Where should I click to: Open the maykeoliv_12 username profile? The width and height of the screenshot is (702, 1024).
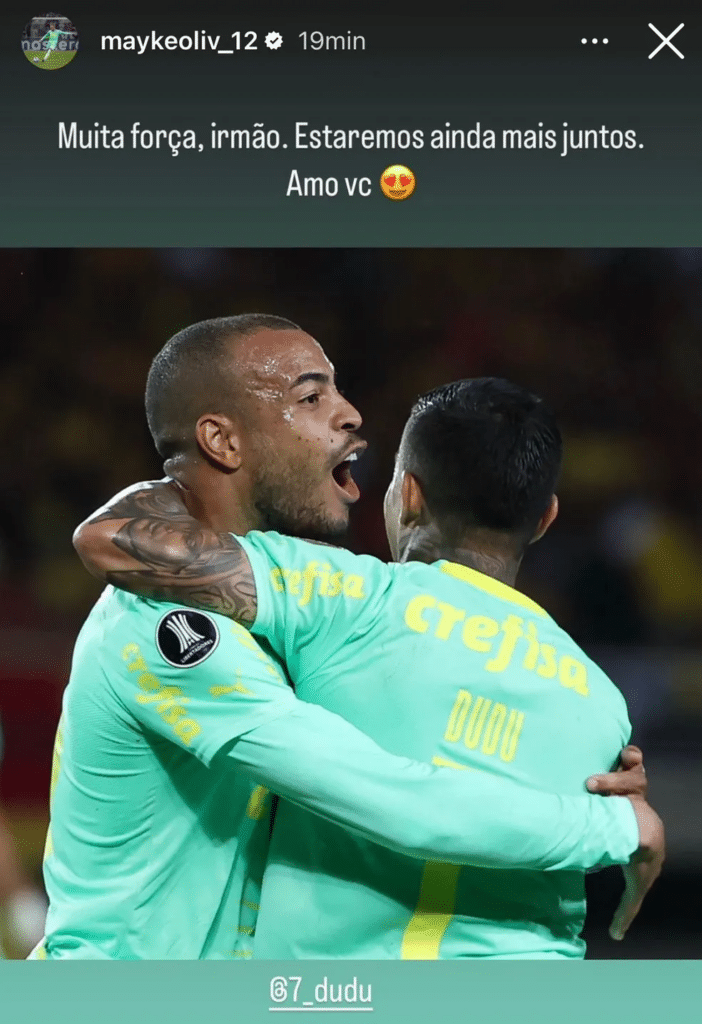(x=179, y=41)
